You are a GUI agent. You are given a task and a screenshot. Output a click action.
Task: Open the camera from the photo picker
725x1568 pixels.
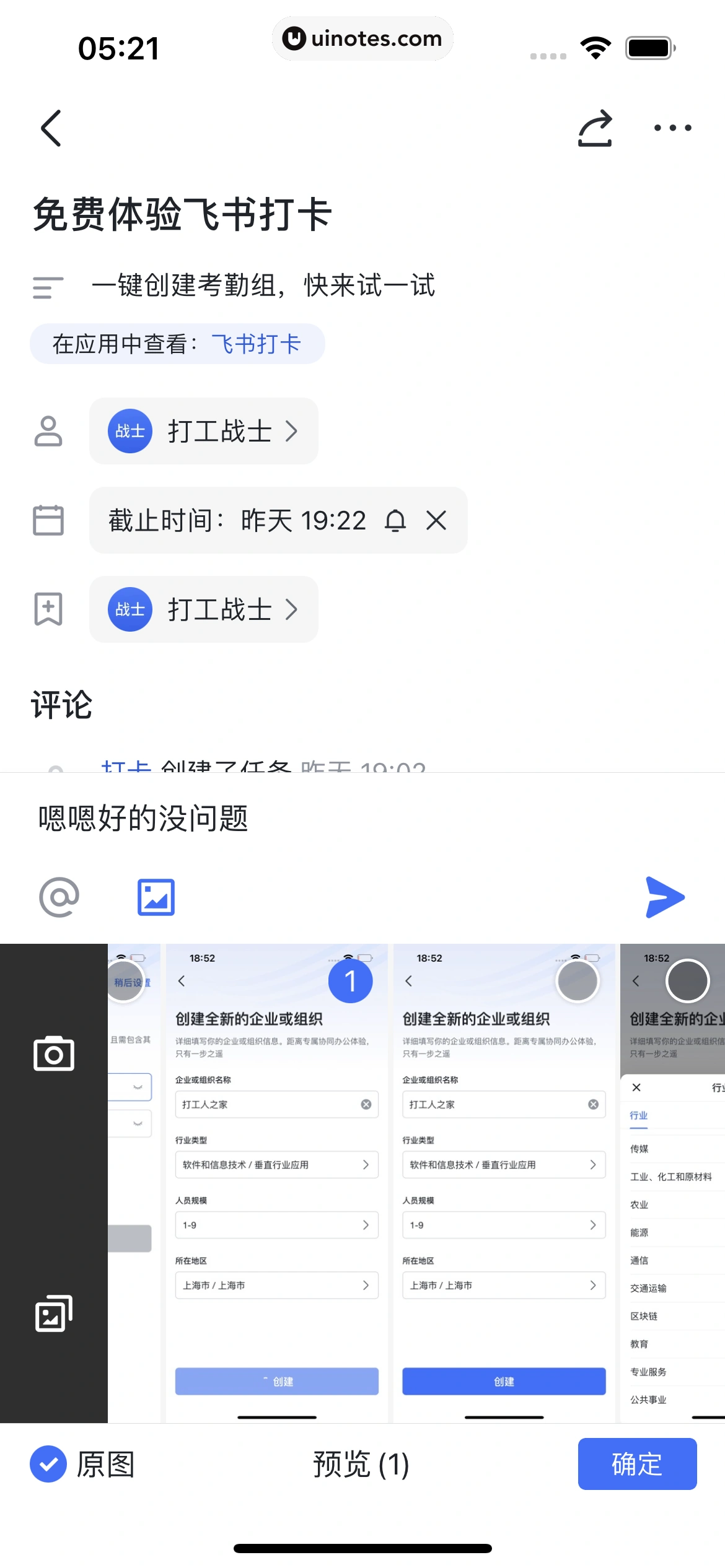point(55,1054)
